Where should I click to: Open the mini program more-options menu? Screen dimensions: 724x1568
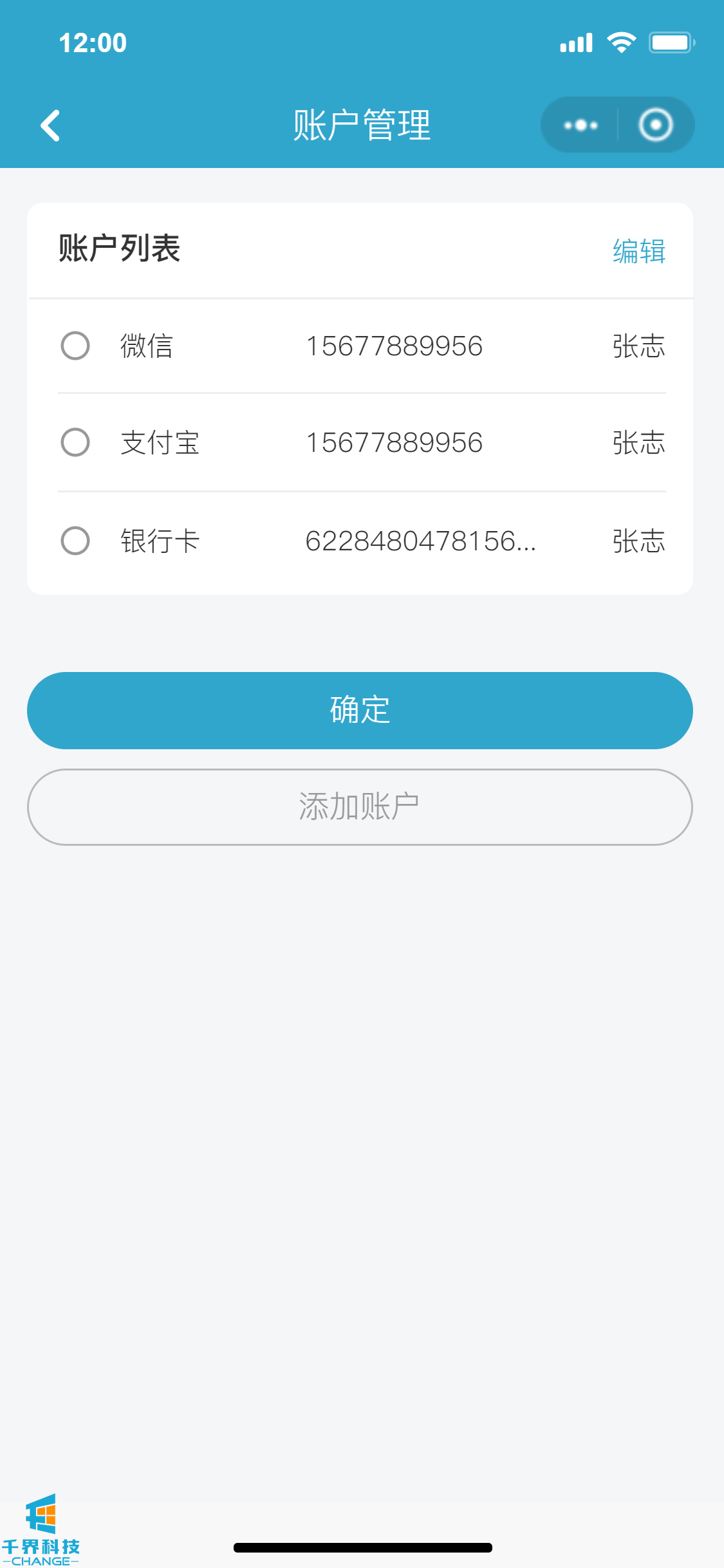click(x=580, y=125)
